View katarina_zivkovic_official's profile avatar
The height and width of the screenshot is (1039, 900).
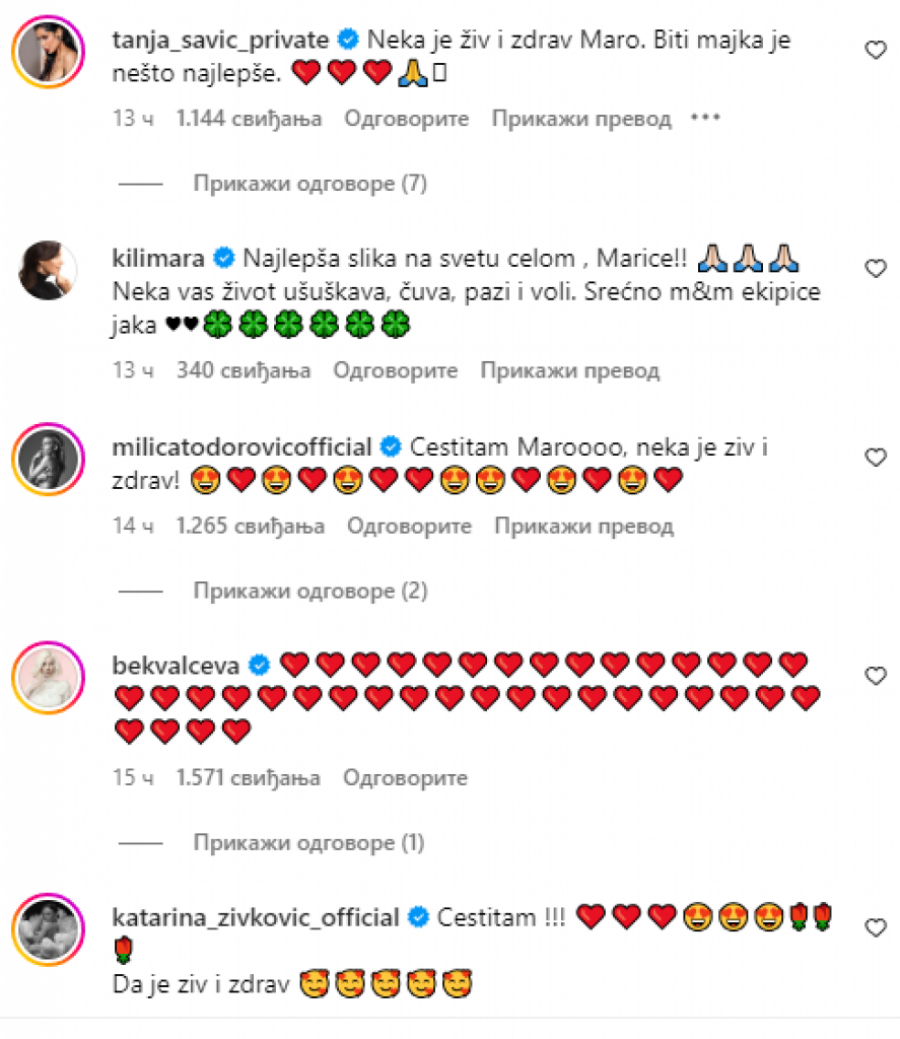(48, 929)
